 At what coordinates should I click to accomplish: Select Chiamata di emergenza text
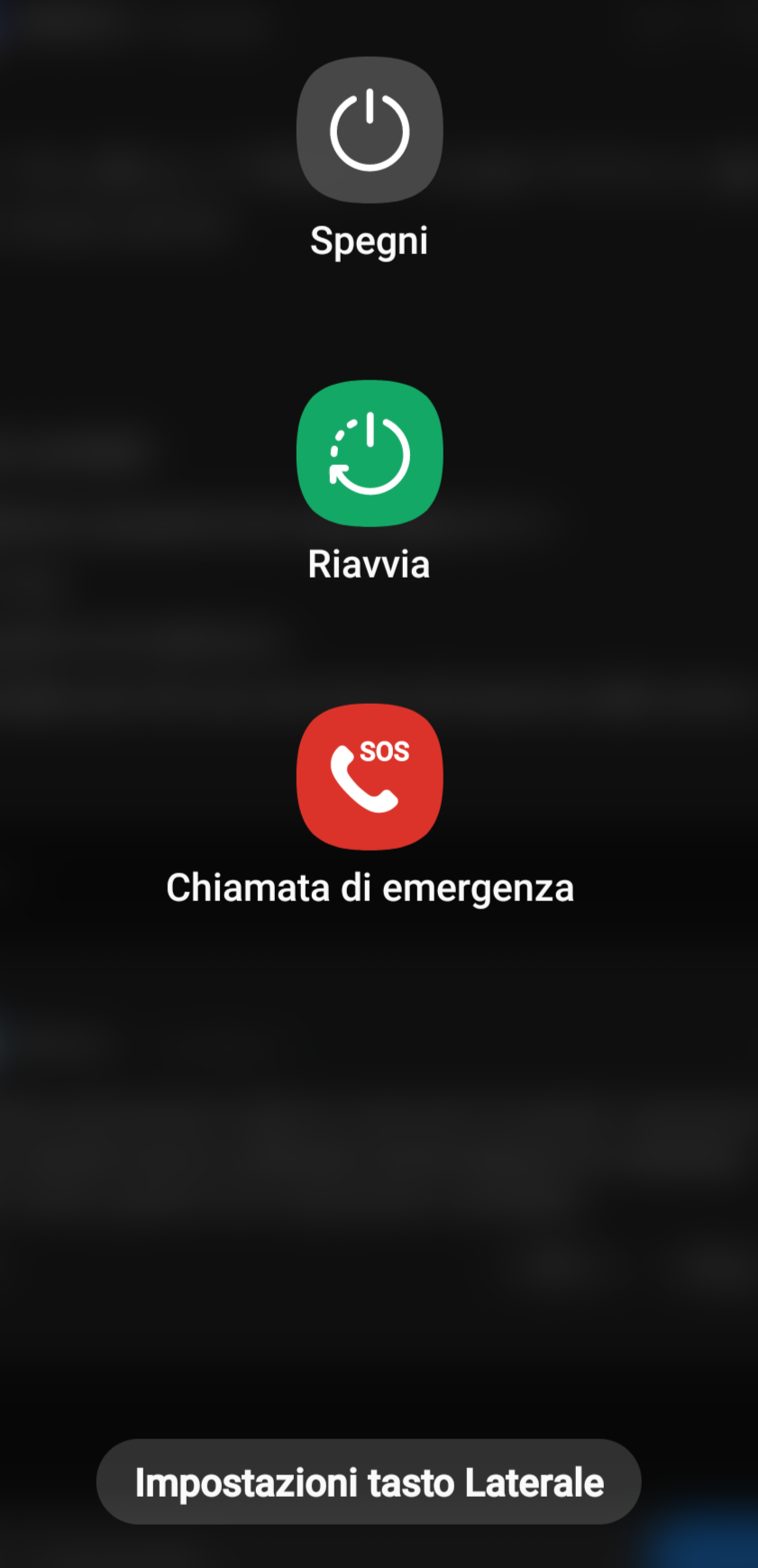tap(369, 887)
